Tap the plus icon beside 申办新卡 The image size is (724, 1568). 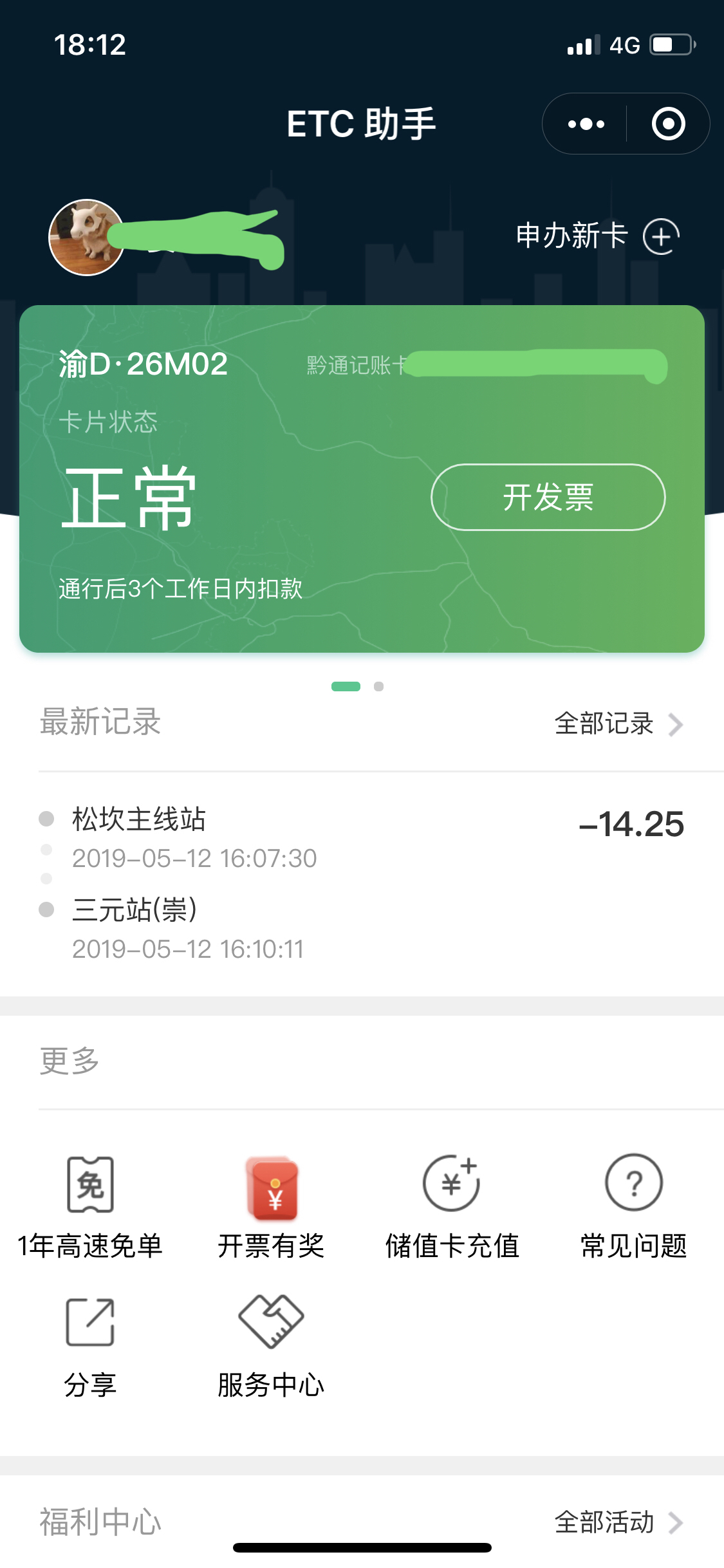[x=662, y=236]
